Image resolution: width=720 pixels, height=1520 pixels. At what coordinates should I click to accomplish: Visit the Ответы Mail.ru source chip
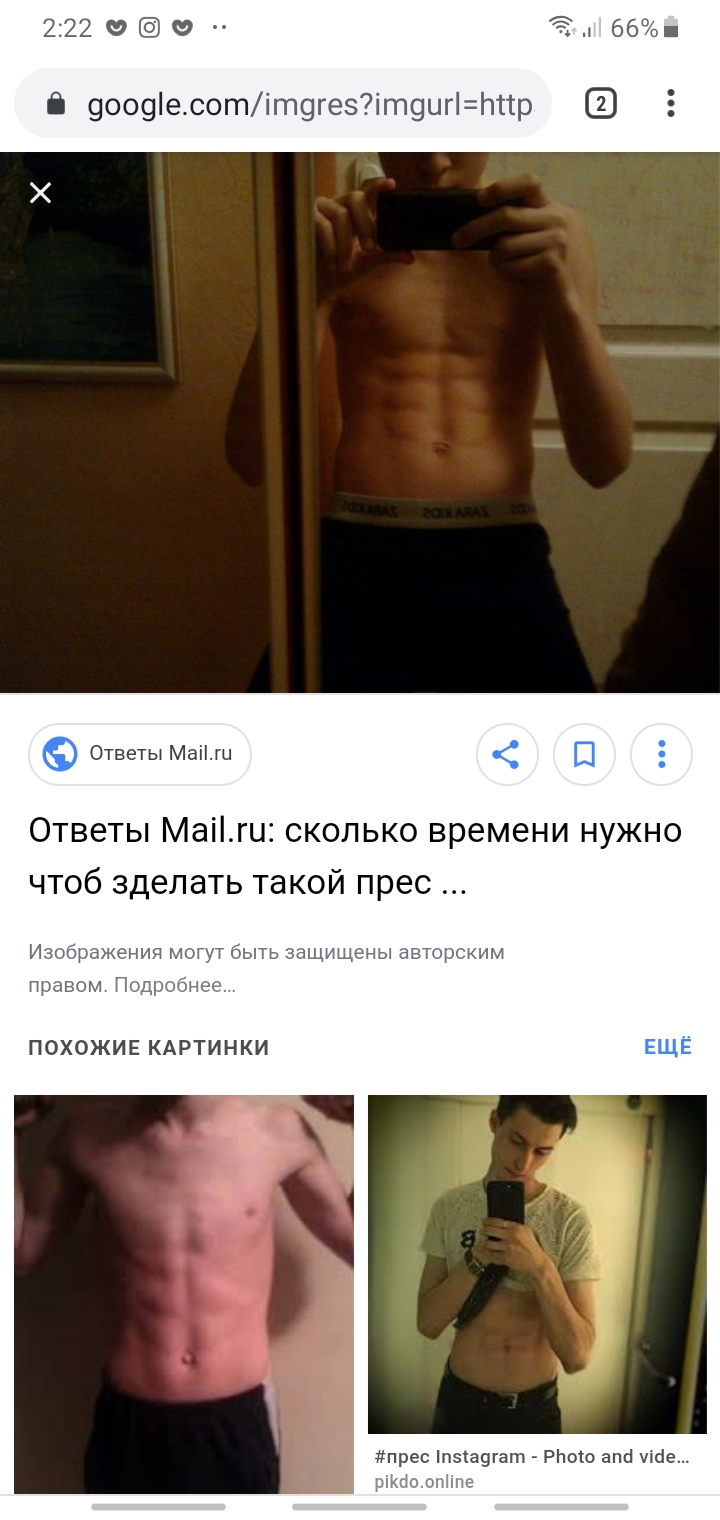pos(140,754)
